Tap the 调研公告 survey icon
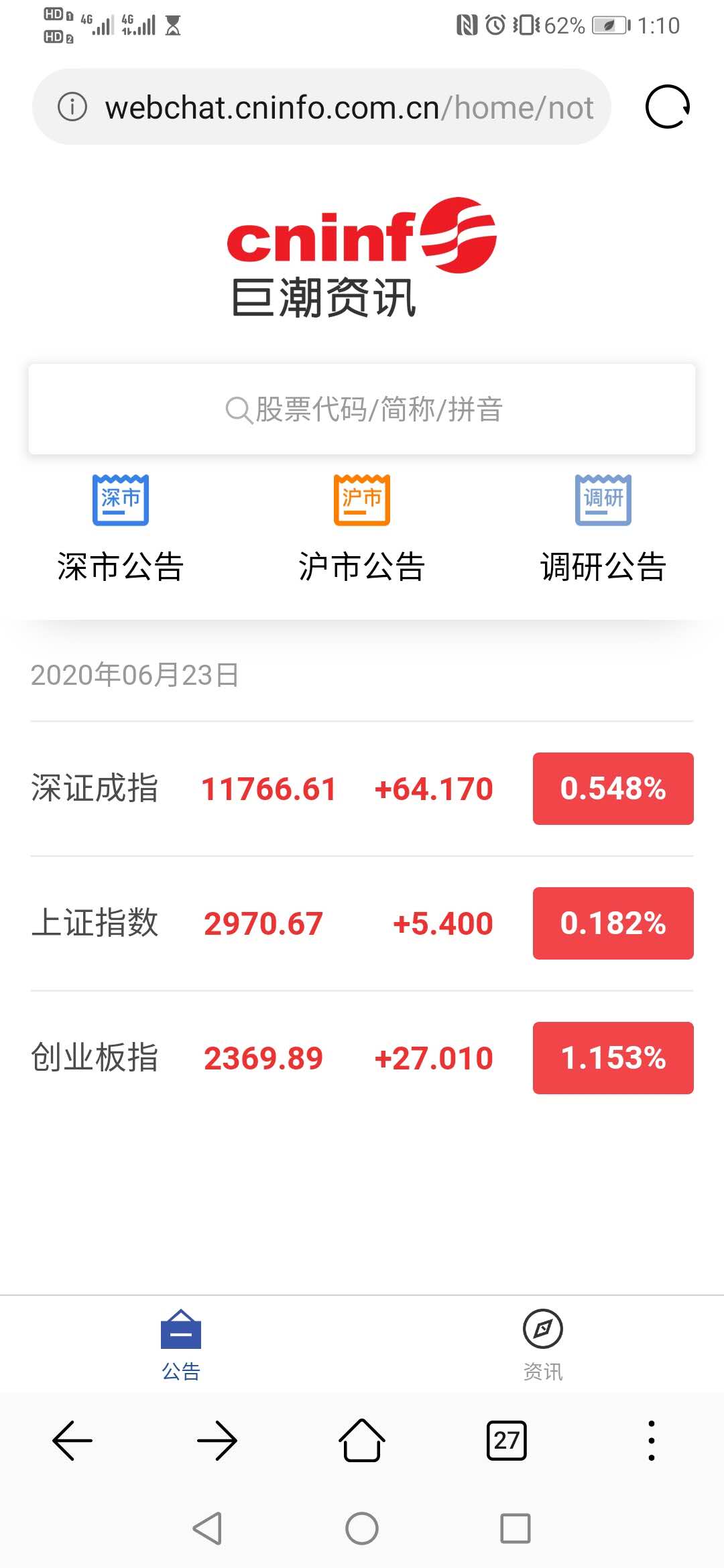Image resolution: width=724 pixels, height=1568 pixels. [x=602, y=499]
